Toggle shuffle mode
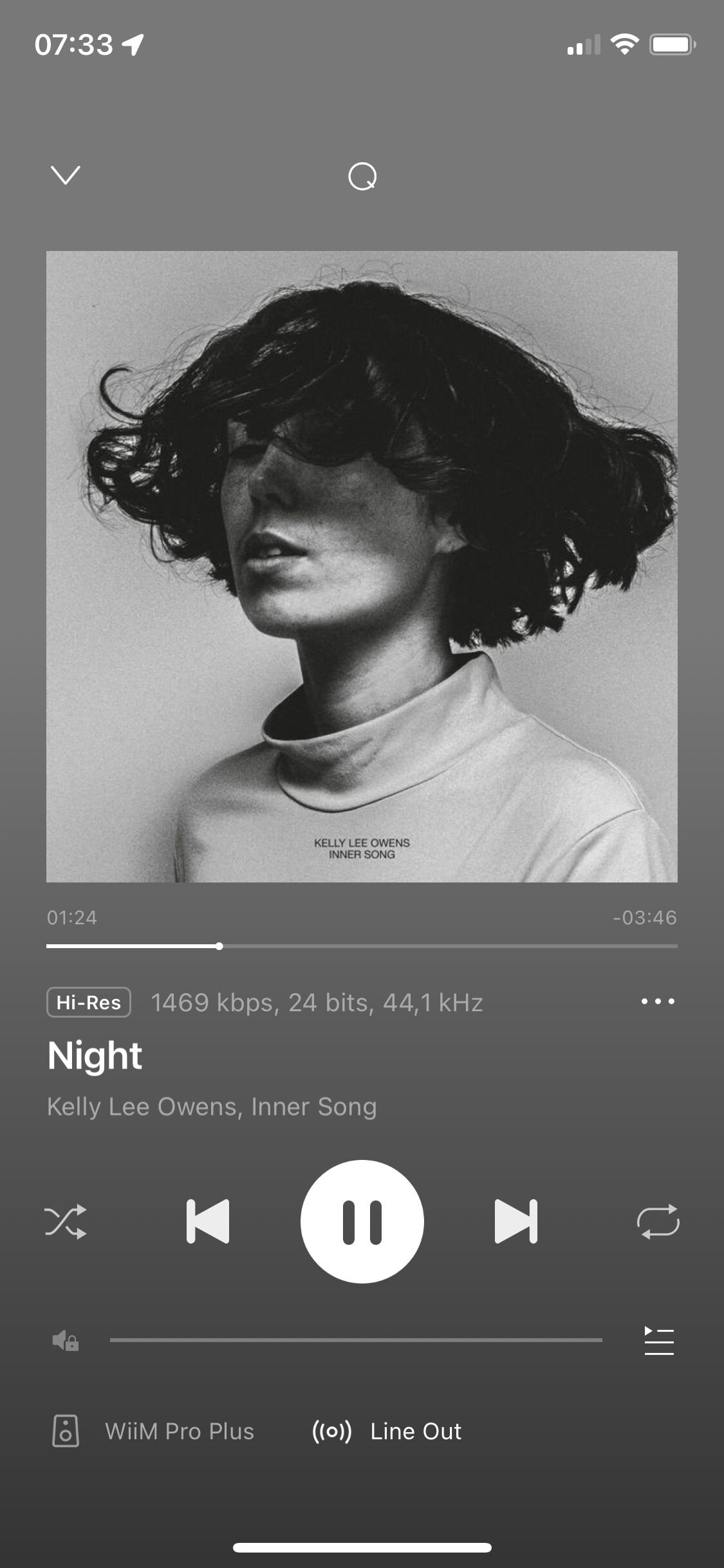 coord(66,1221)
